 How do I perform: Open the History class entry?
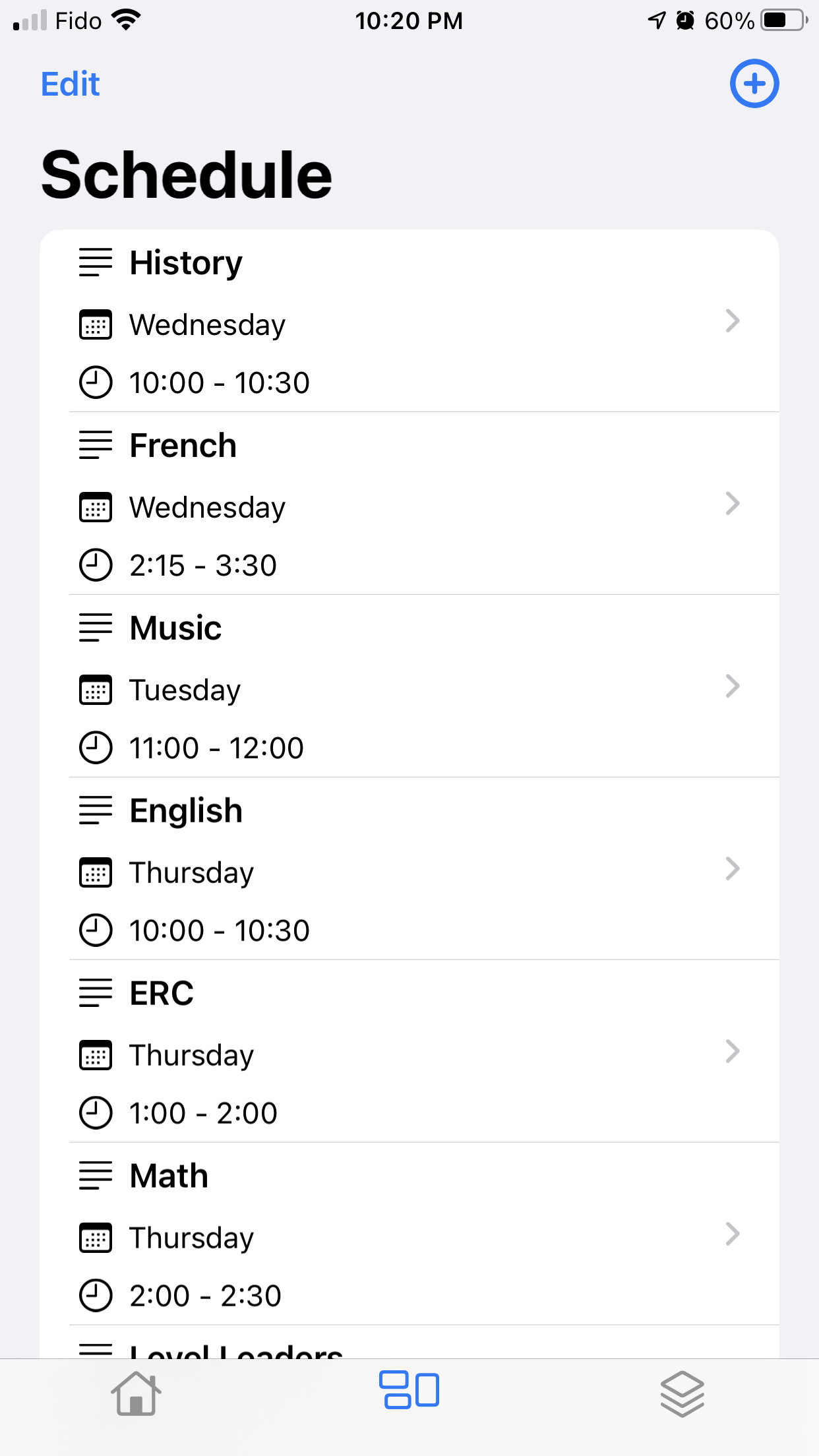[409, 321]
